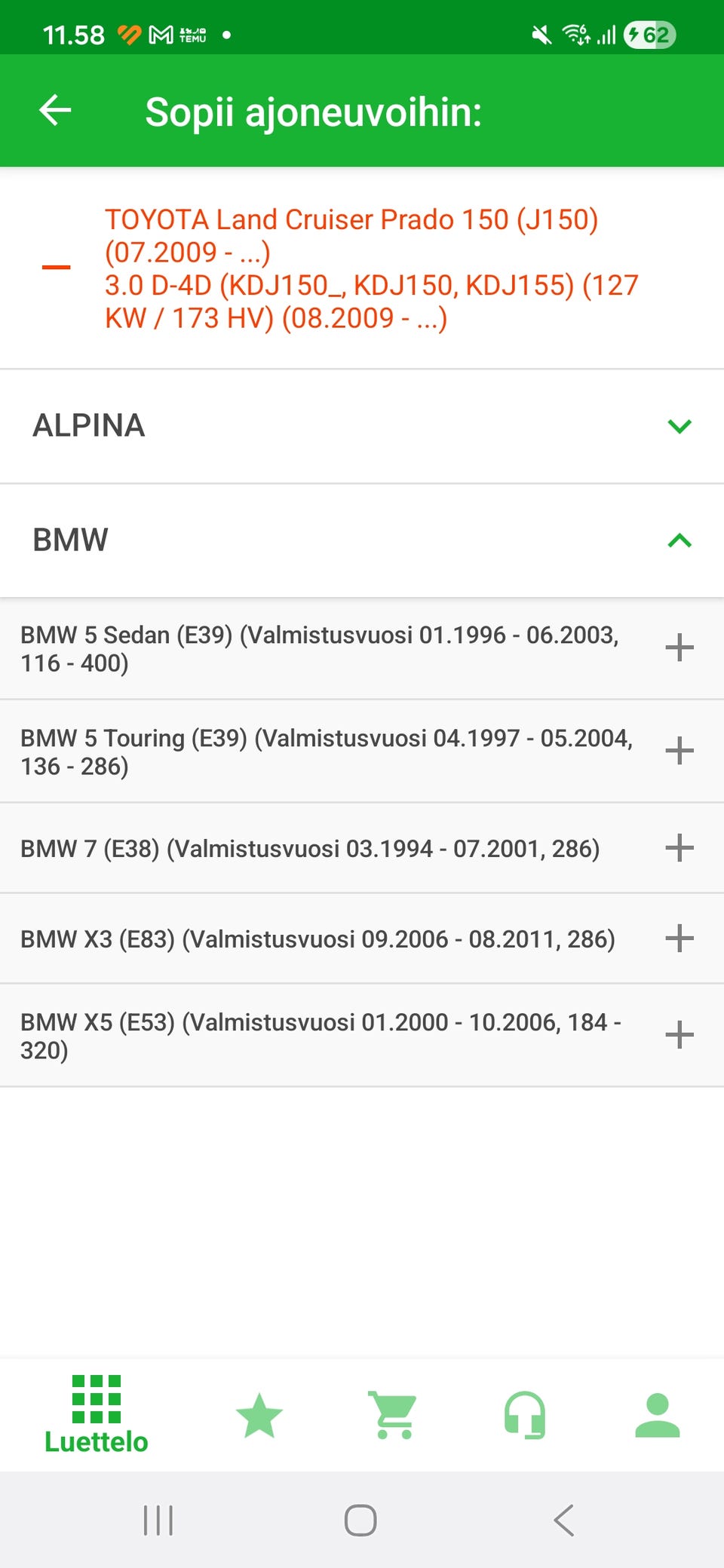Expand BMW 7 (E38) models
This screenshot has height=1568, width=724.
tap(679, 848)
